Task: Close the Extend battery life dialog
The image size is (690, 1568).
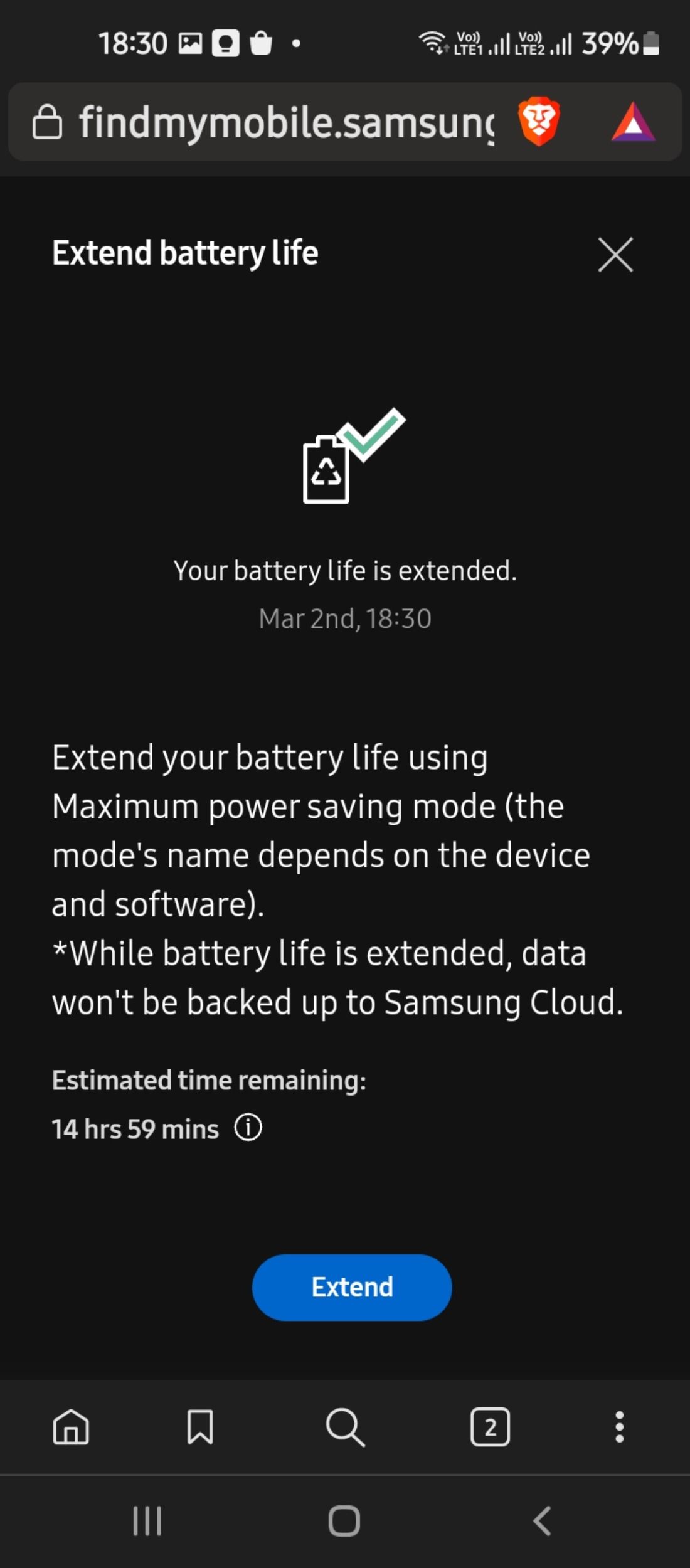Action: (x=615, y=255)
